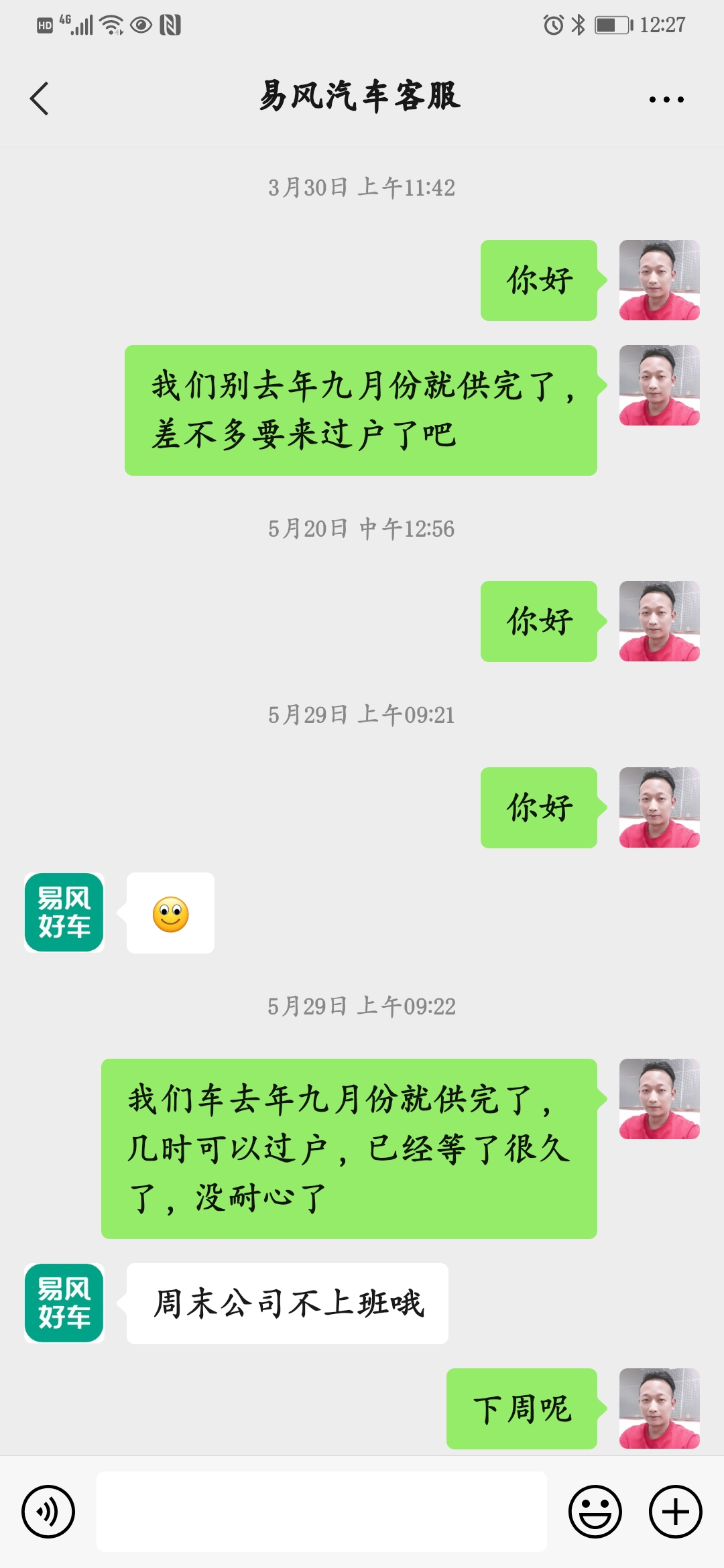This screenshot has height=1568, width=724.
Task: Tap your avatar next to the 下周呢 message
Action: point(659,1407)
